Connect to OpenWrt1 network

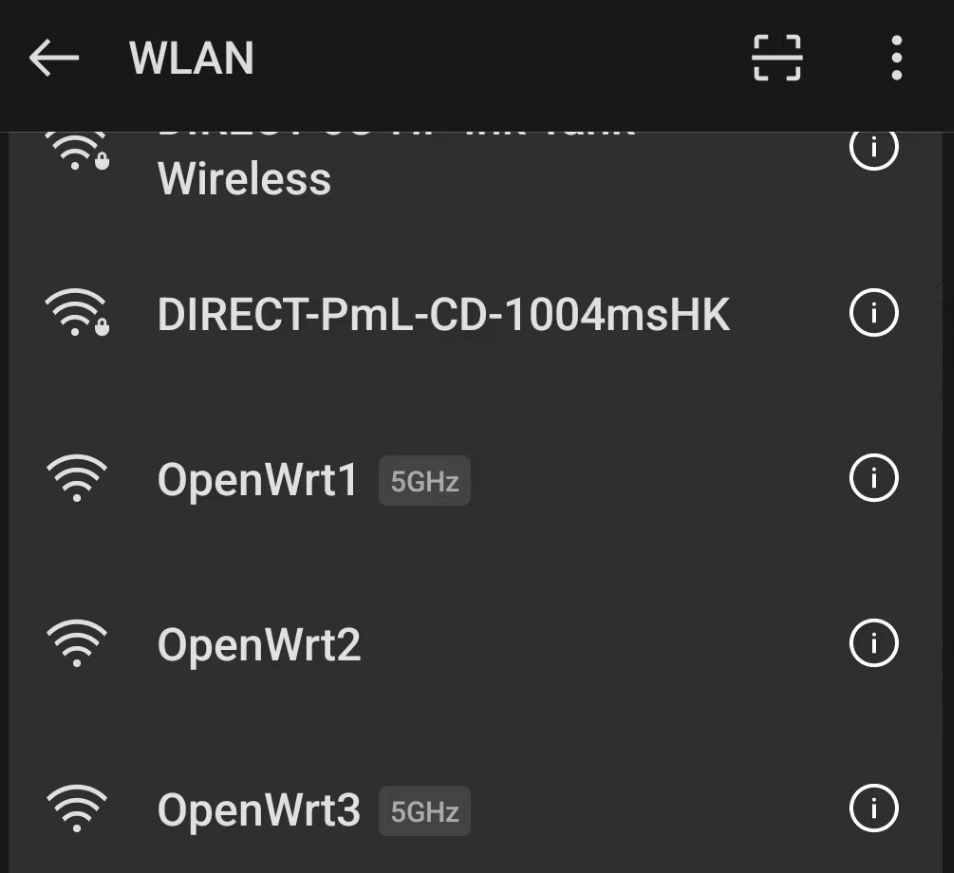pyautogui.click(x=257, y=480)
